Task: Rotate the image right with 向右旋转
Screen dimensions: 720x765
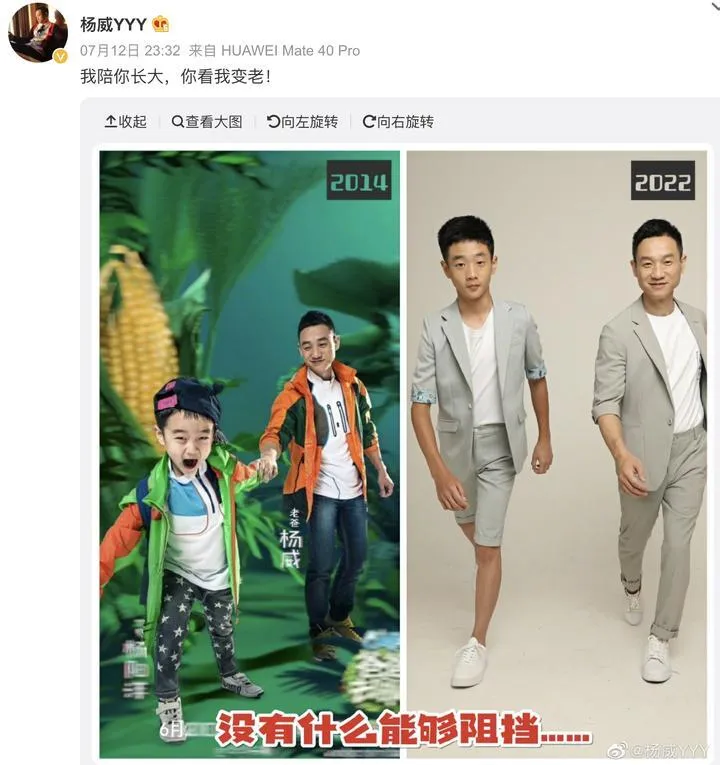Action: 398,122
